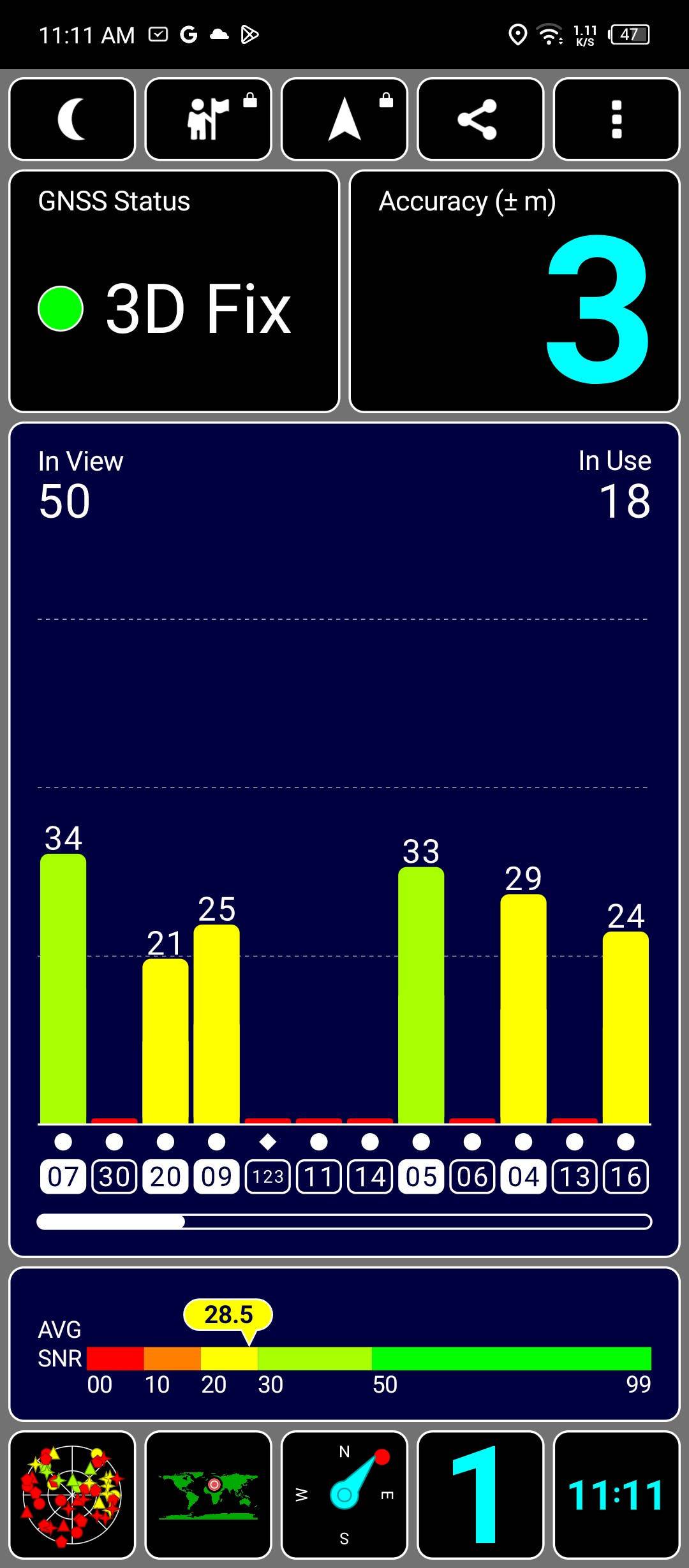Open the 11:11 time tile

click(616, 1495)
